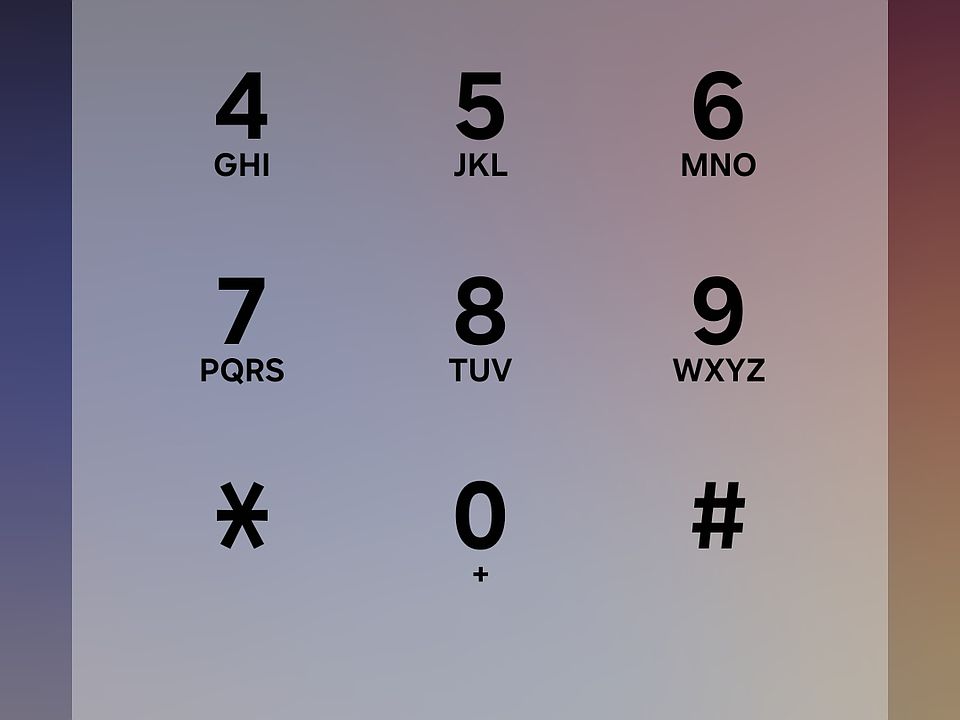Dial the digit 4 GHI key

click(x=241, y=125)
